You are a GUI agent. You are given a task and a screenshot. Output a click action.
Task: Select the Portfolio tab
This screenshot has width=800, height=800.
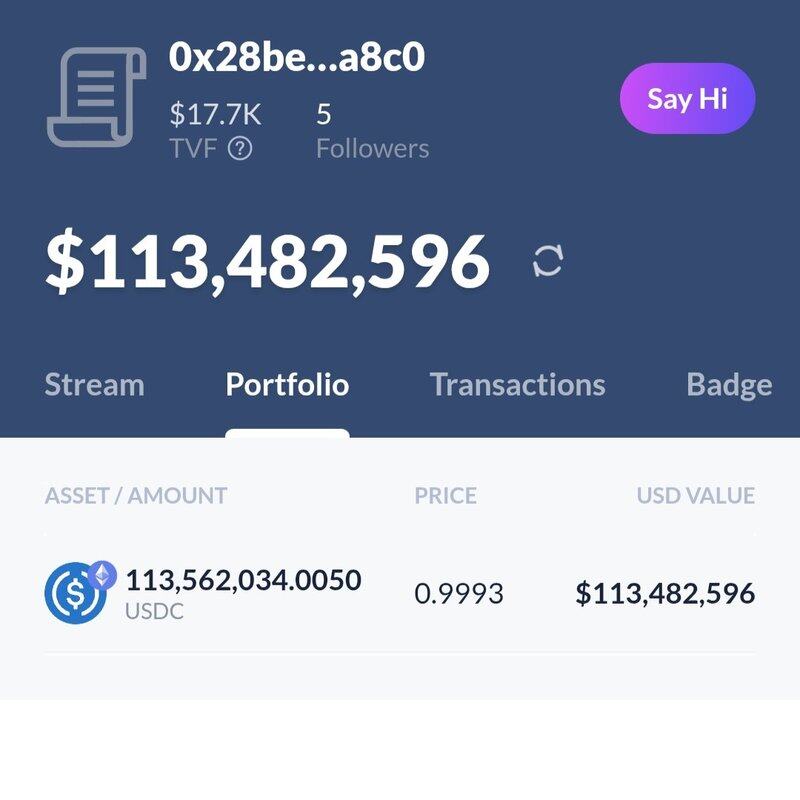pyautogui.click(x=287, y=385)
